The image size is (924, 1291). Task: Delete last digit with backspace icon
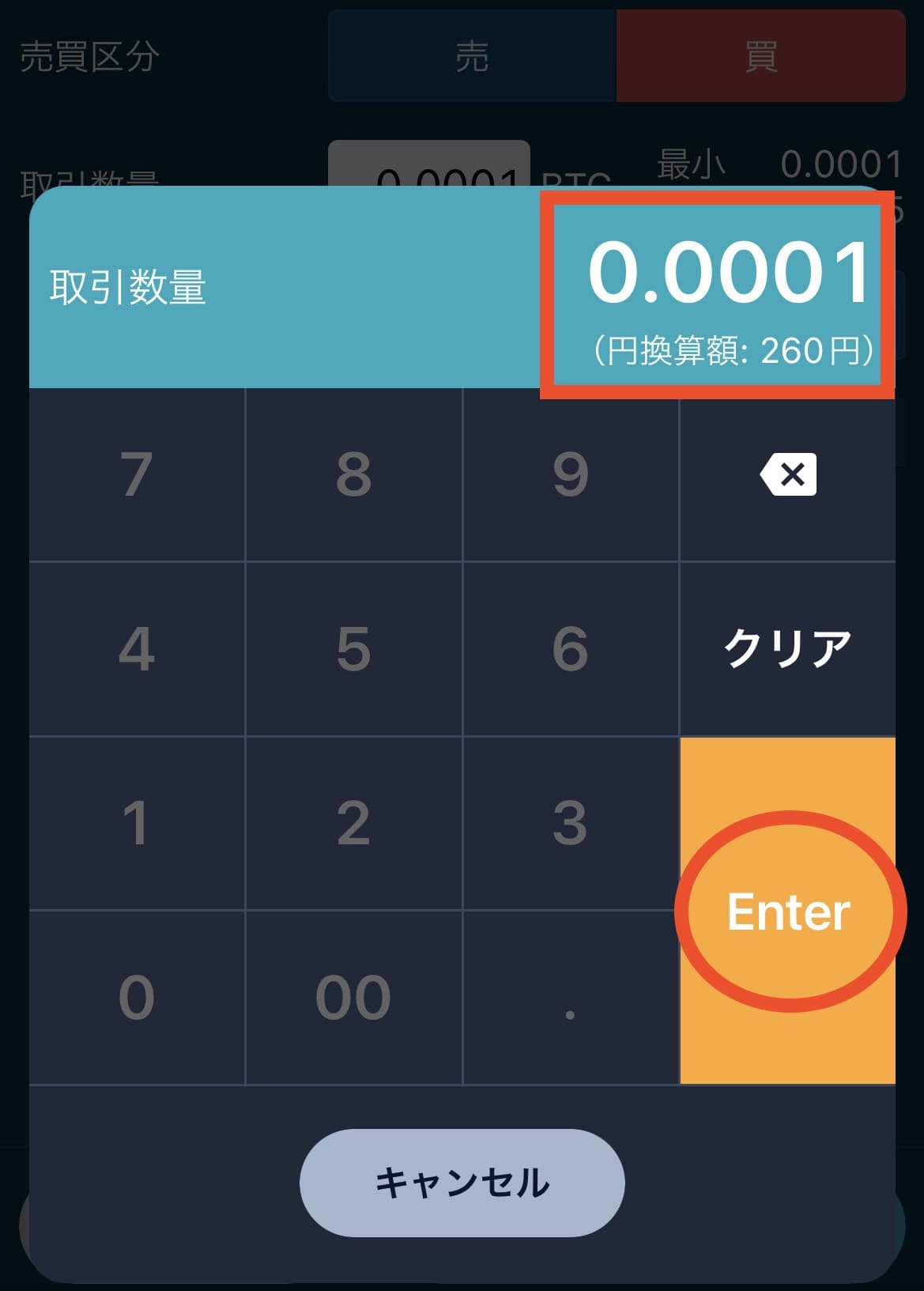coord(788,475)
